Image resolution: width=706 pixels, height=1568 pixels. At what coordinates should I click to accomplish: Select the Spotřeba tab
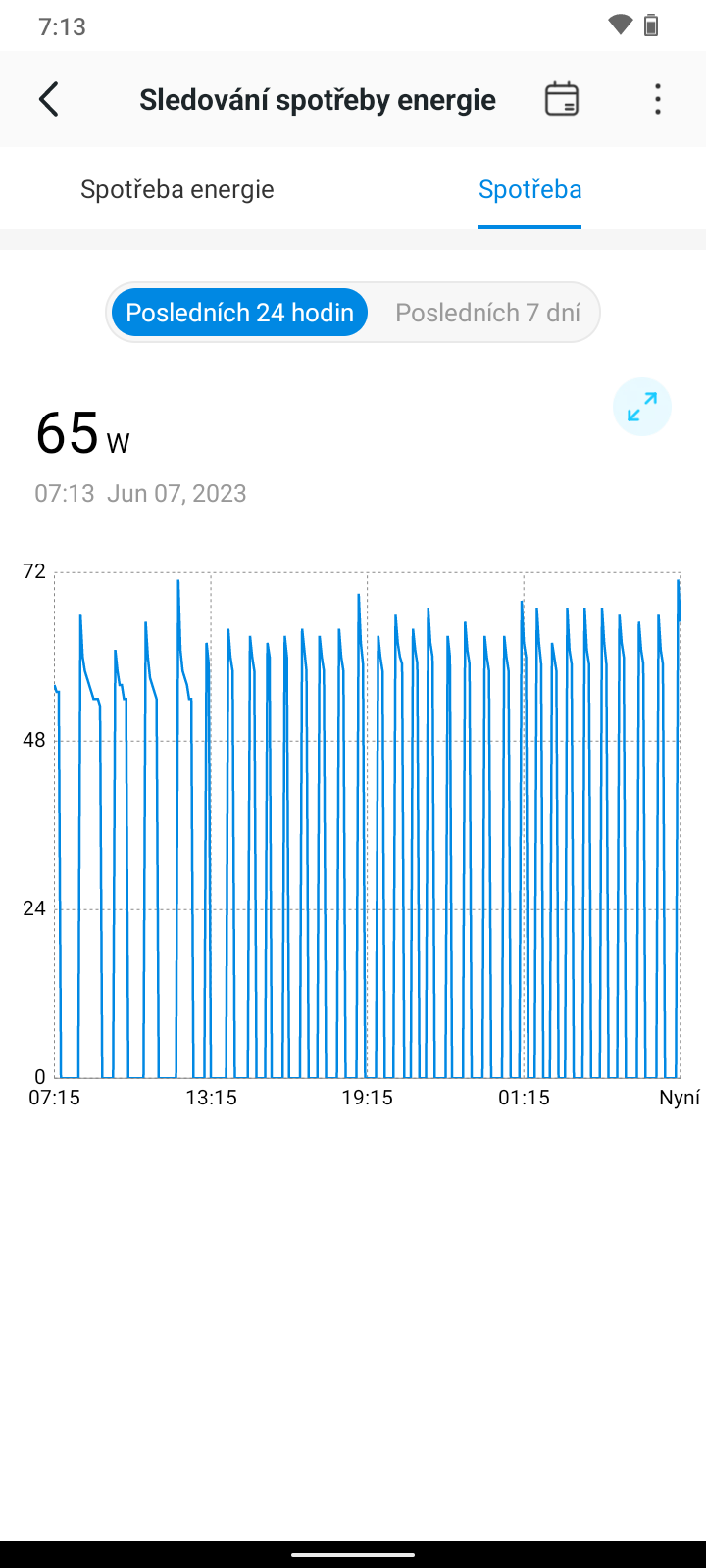click(529, 189)
